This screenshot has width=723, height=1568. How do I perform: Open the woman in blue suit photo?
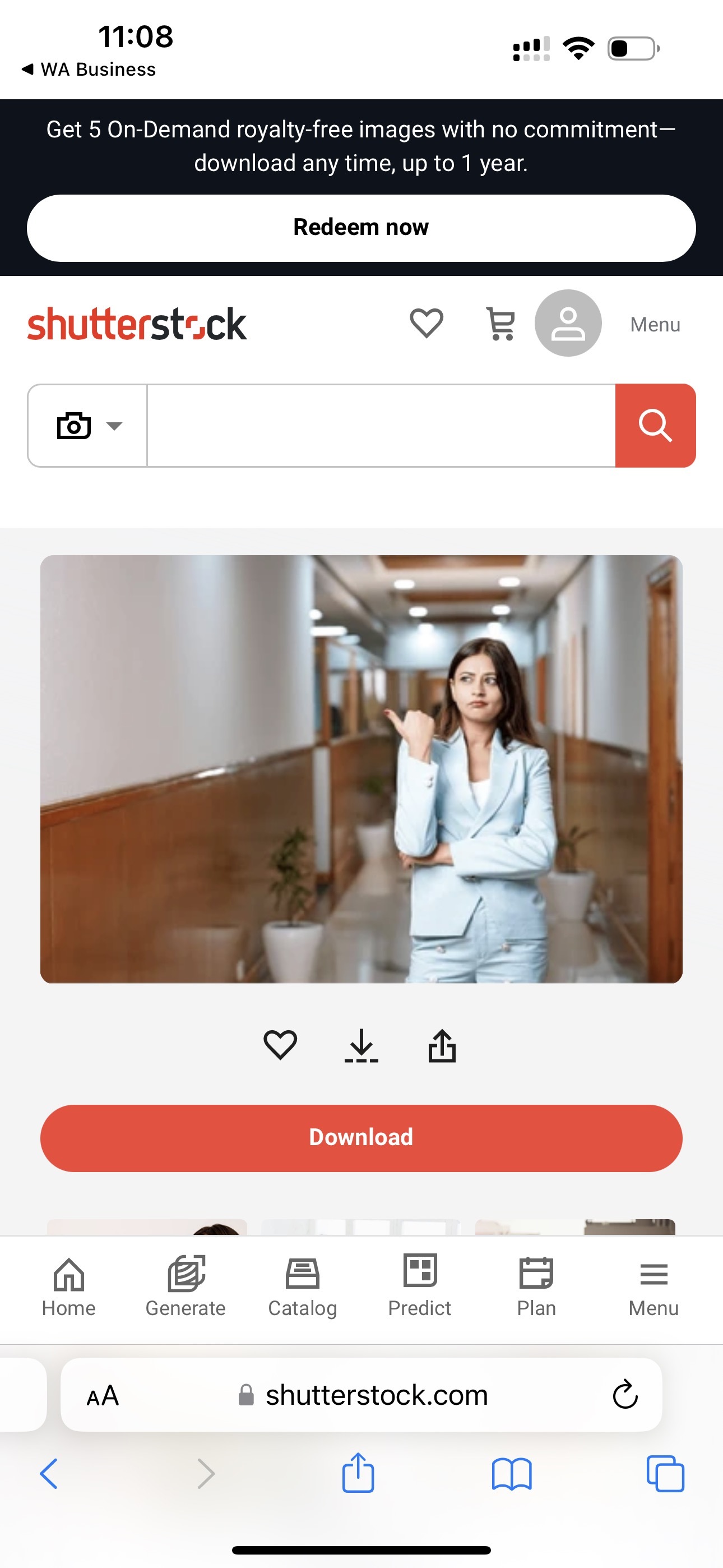(361, 768)
